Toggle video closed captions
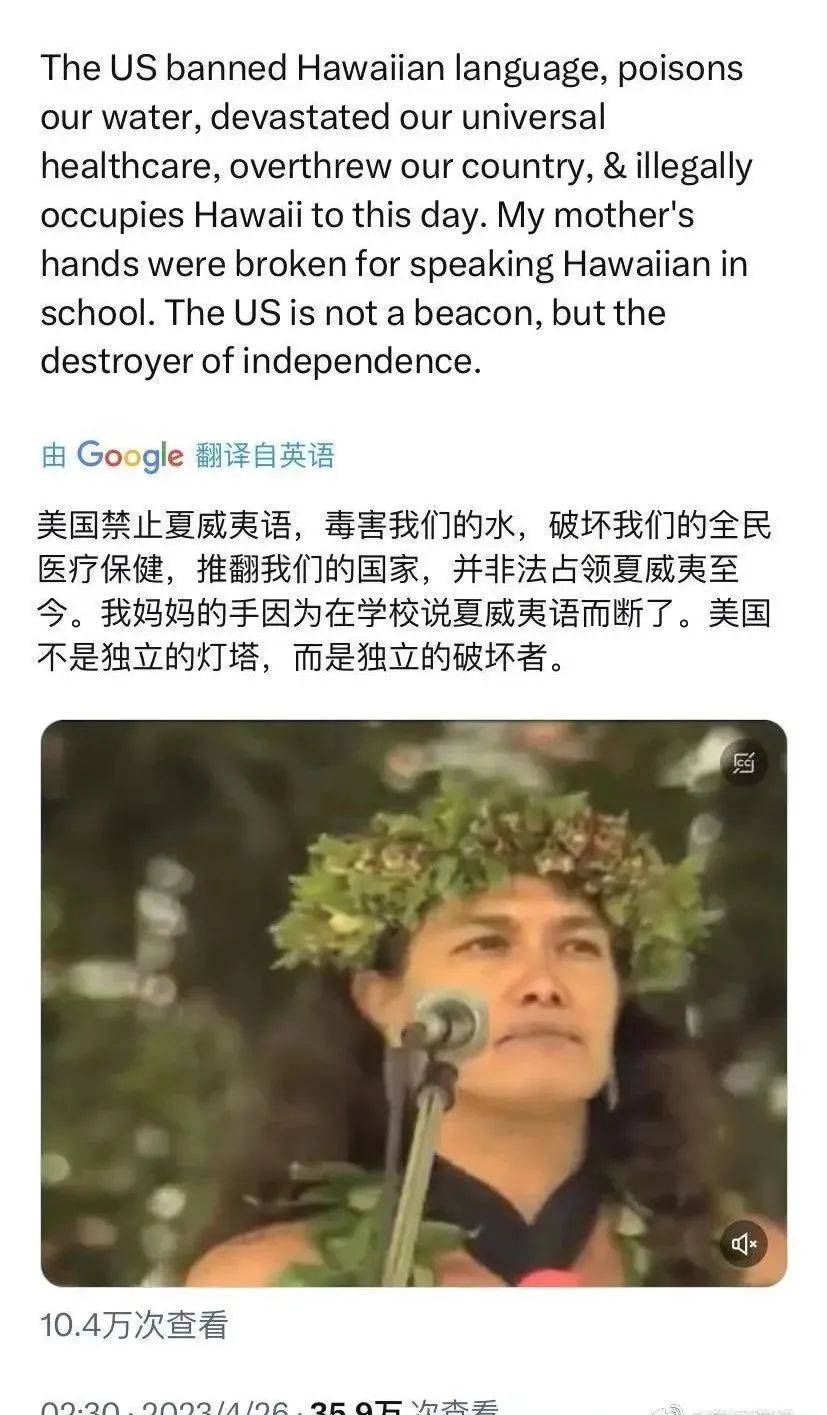Screen dimensions: 827x1415 point(744,764)
